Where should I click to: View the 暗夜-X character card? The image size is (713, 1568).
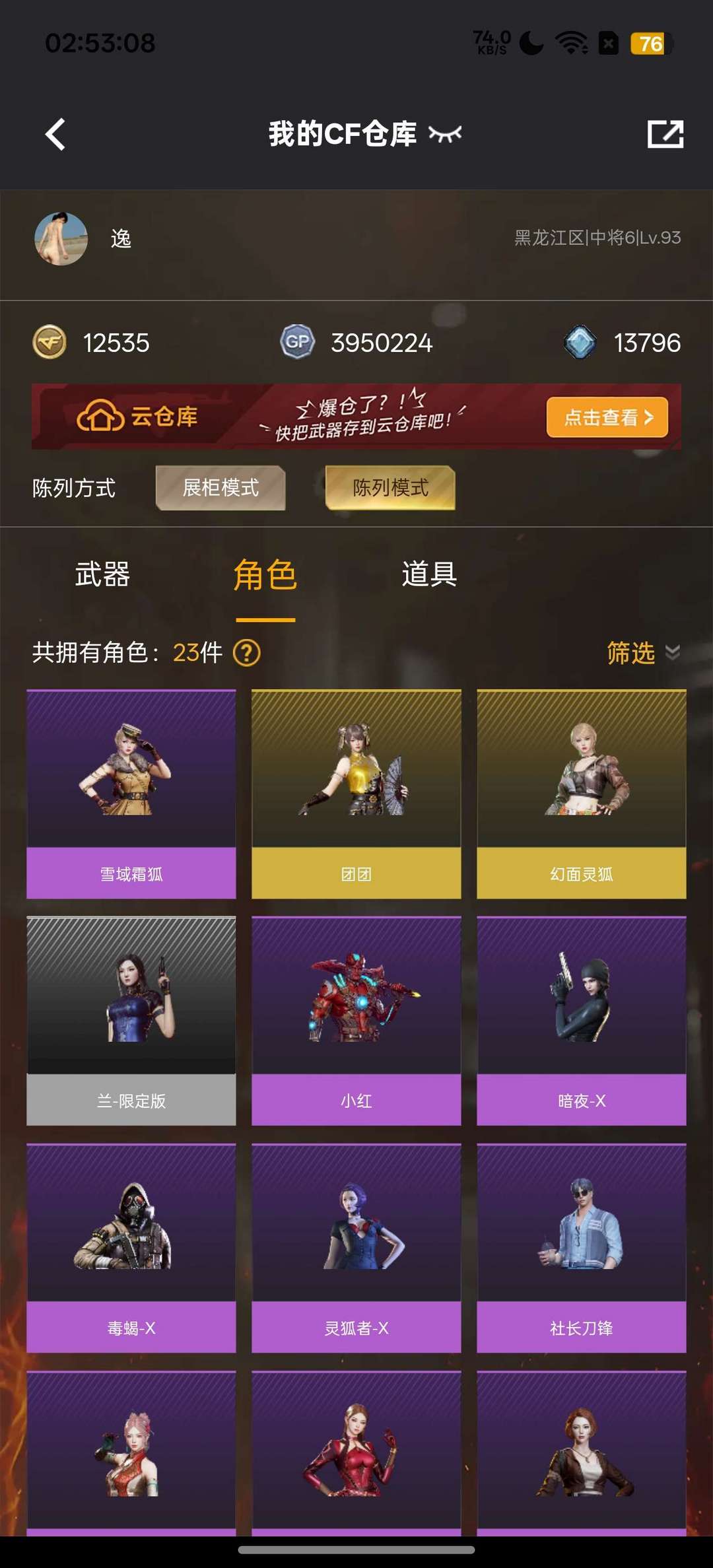pos(582,1020)
